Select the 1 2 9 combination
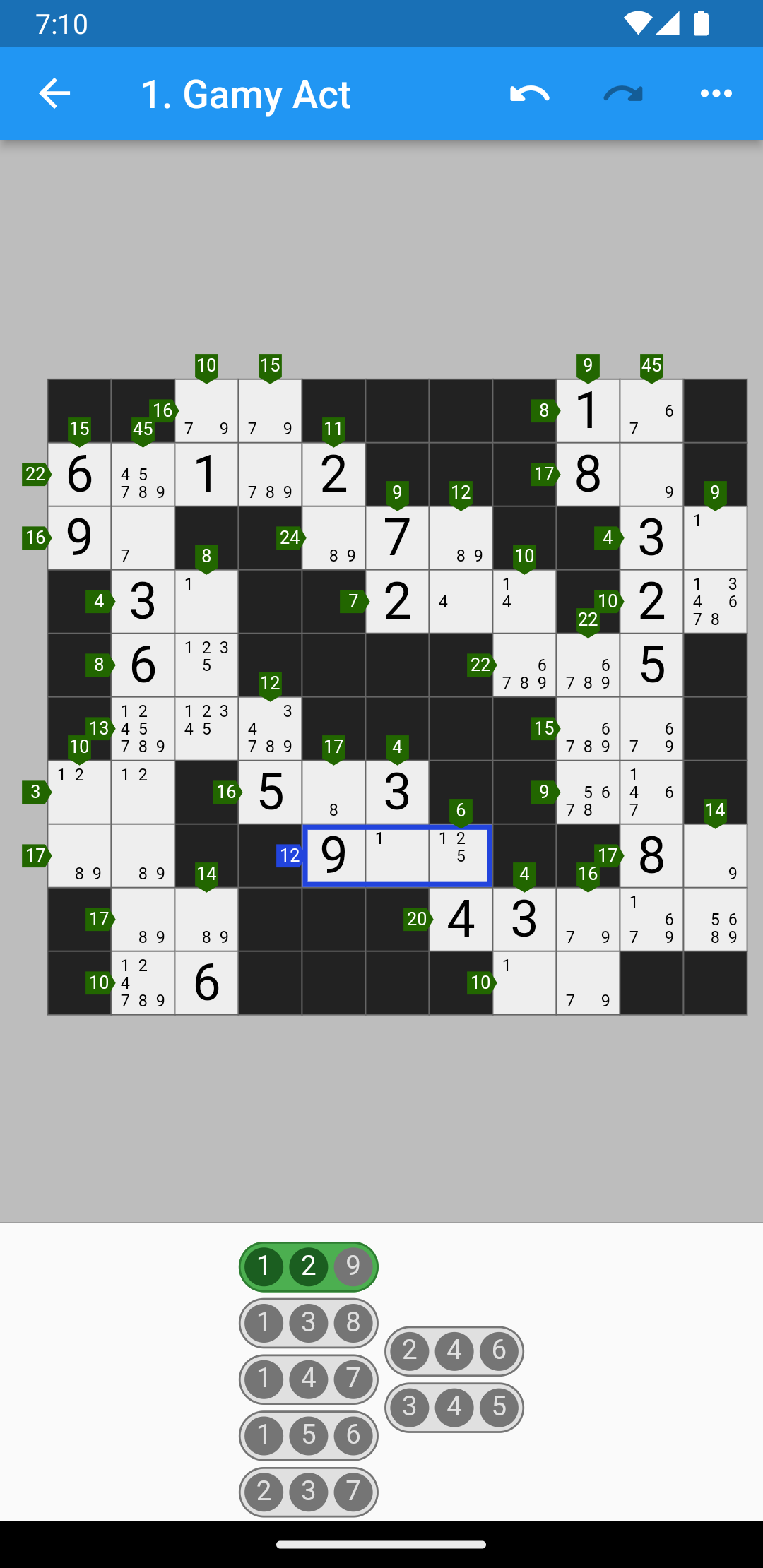 point(309,1266)
